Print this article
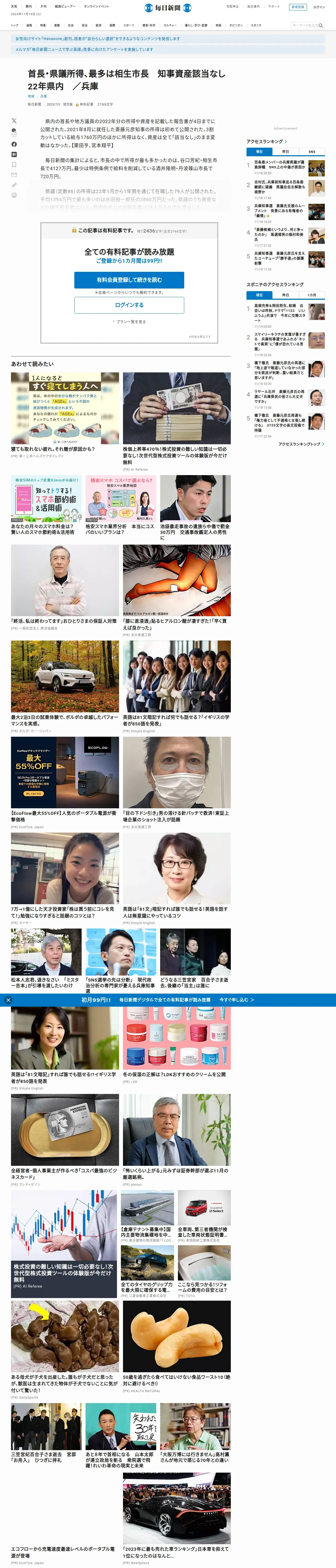 tap(14, 195)
